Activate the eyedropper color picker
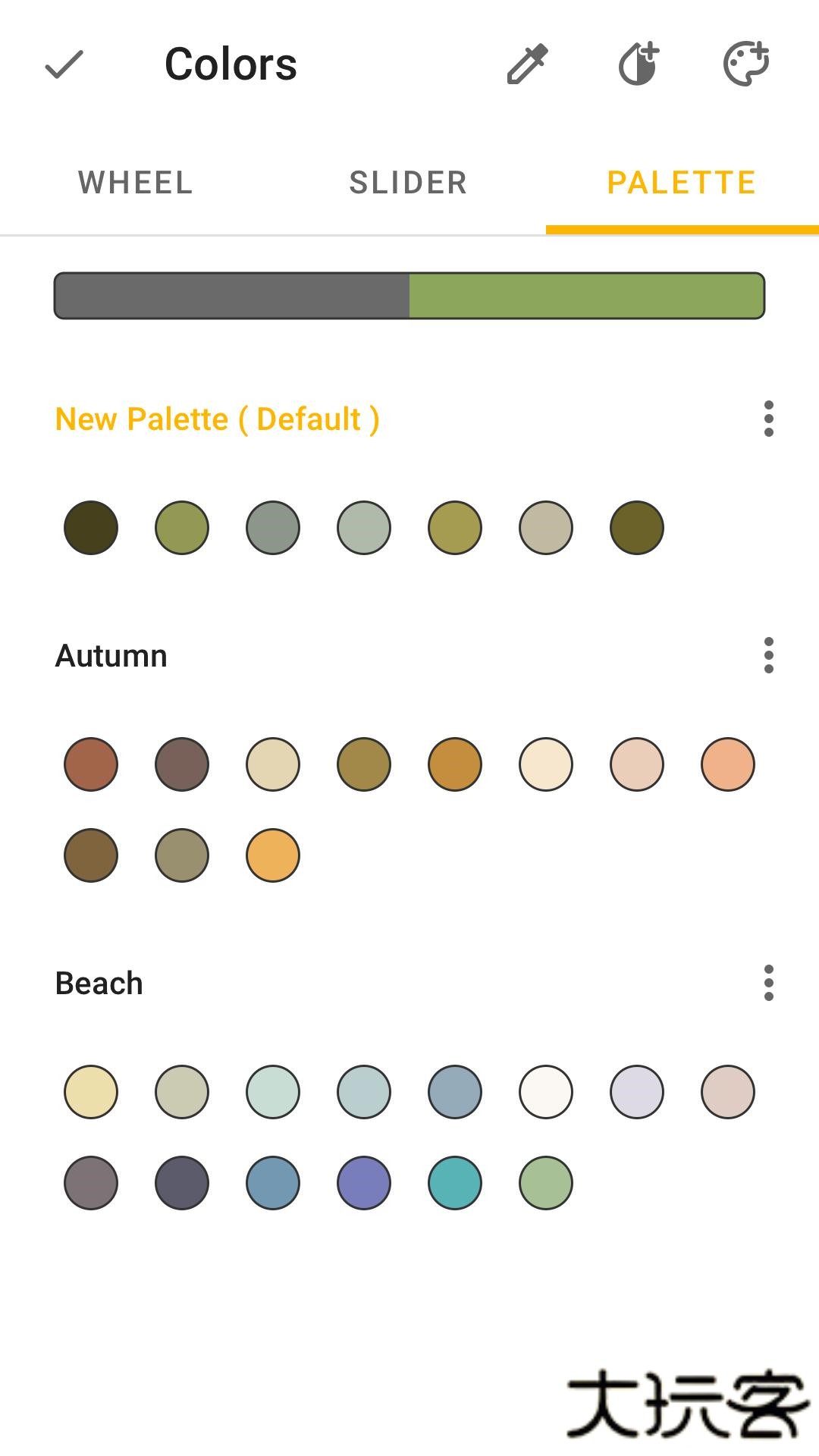Viewport: 819px width, 1456px height. pos(527,64)
